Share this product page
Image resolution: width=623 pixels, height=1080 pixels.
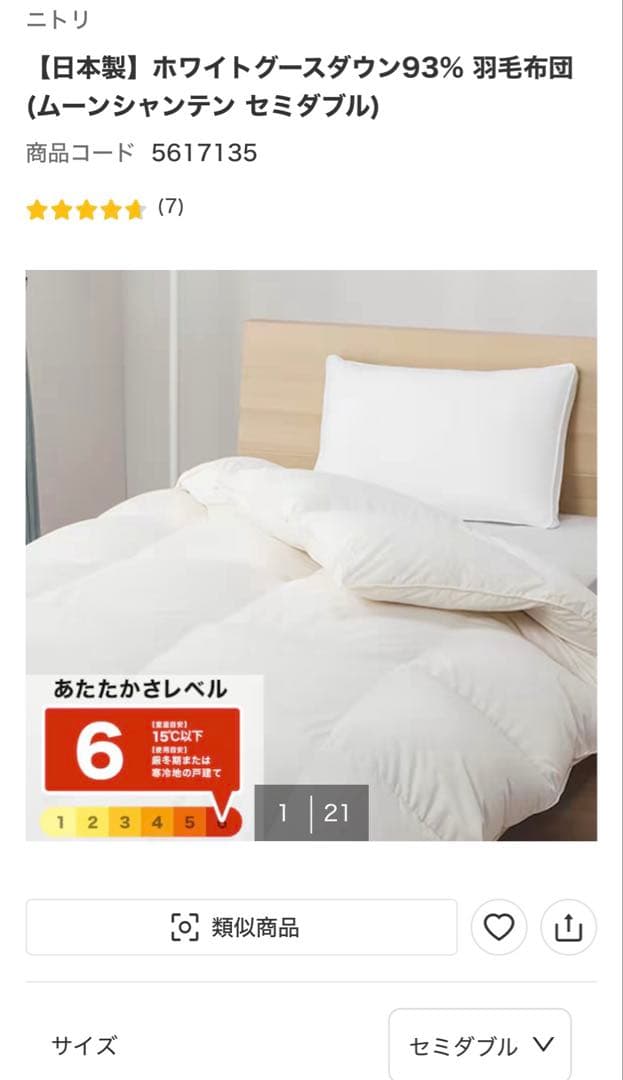(x=568, y=927)
